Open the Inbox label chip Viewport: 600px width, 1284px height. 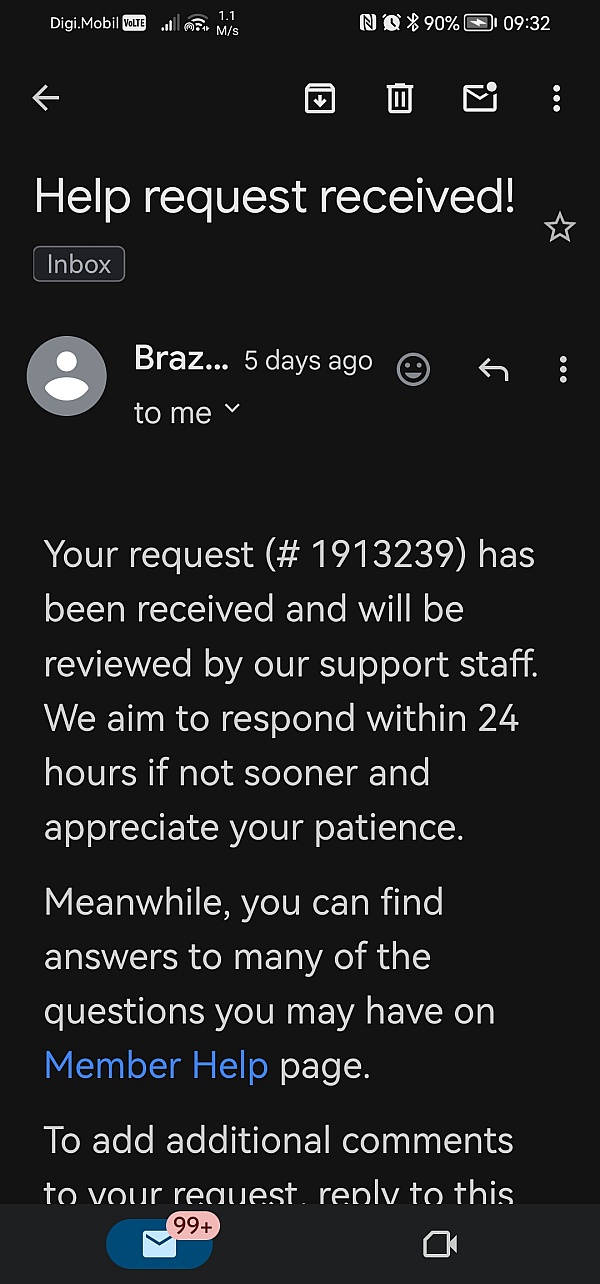pos(79,264)
